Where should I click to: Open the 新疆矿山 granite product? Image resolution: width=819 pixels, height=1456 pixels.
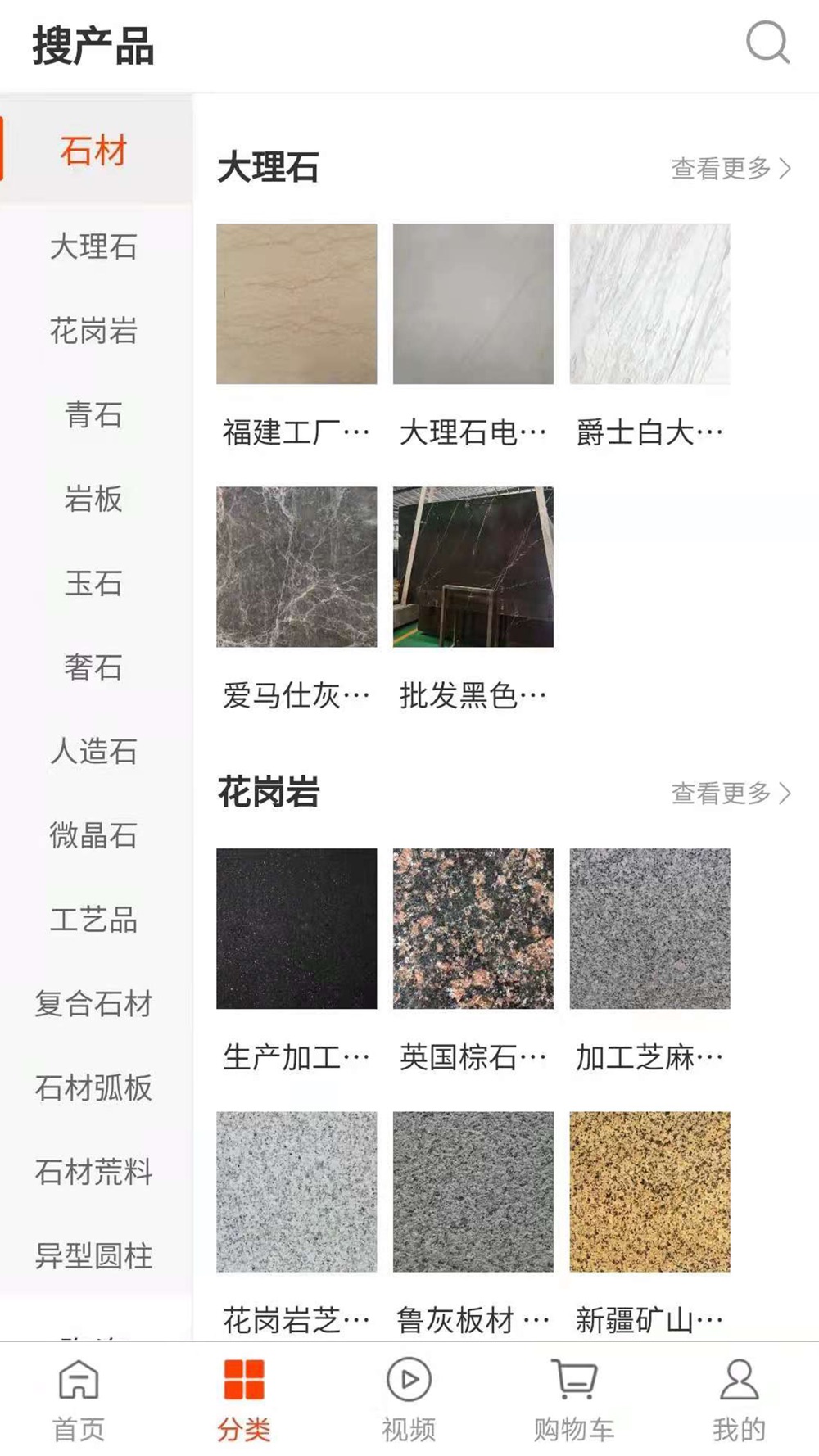coord(649,1191)
